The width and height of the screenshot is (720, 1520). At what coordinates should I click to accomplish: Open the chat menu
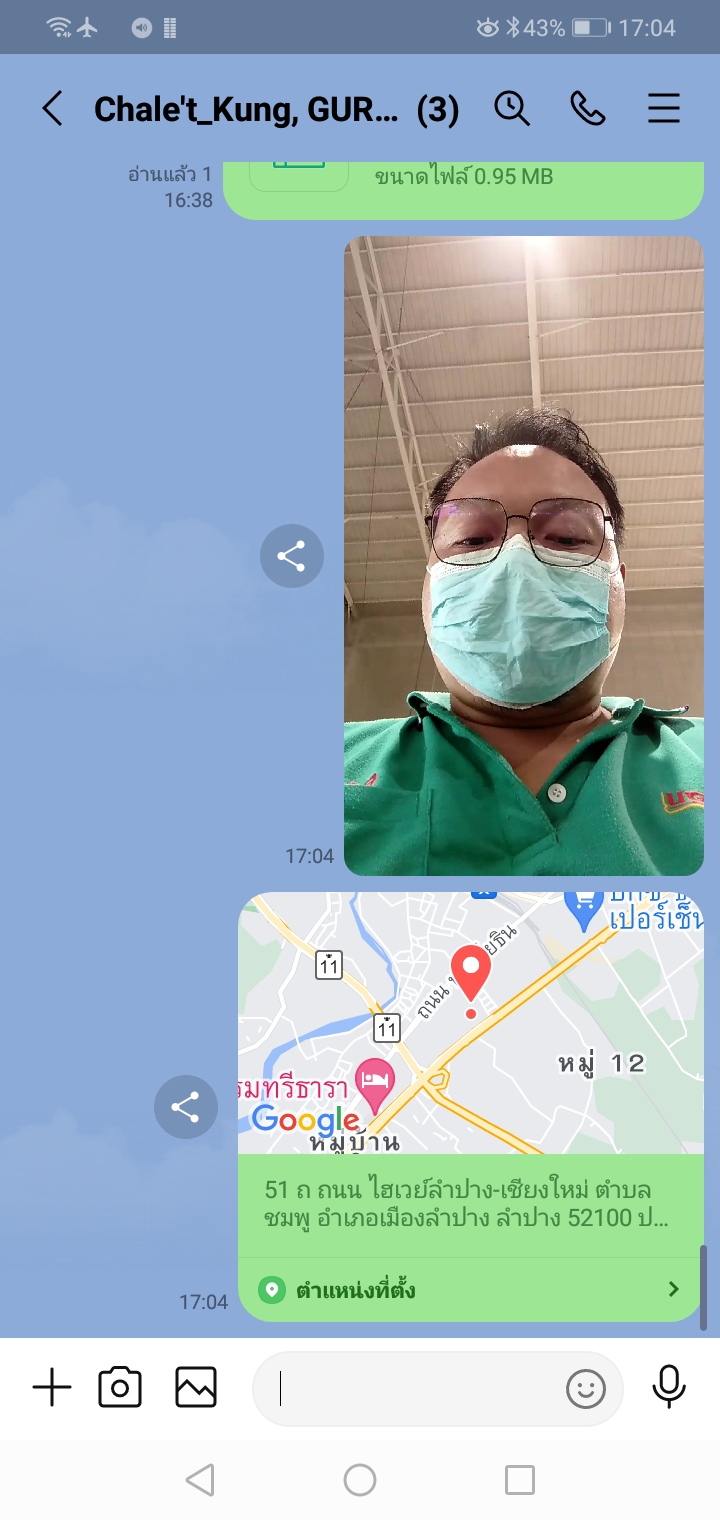pos(664,109)
